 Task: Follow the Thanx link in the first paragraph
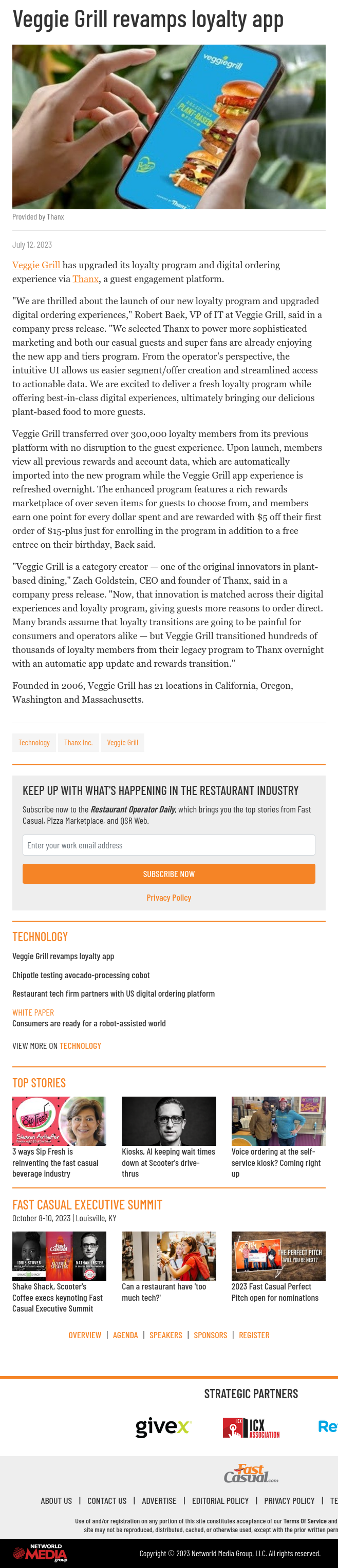[x=85, y=279]
